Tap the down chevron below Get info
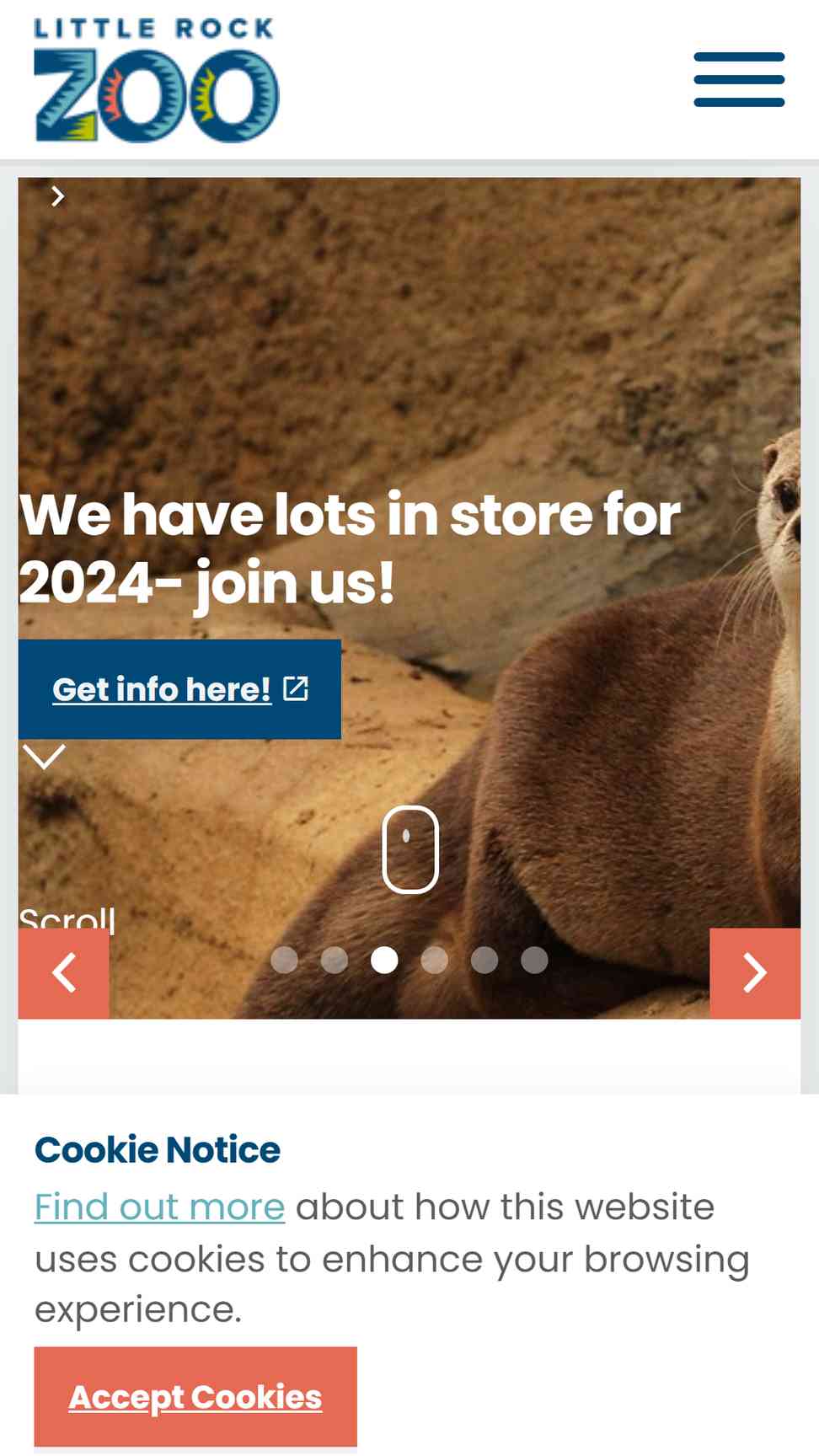Viewport: 819px width, 1456px height. point(44,757)
